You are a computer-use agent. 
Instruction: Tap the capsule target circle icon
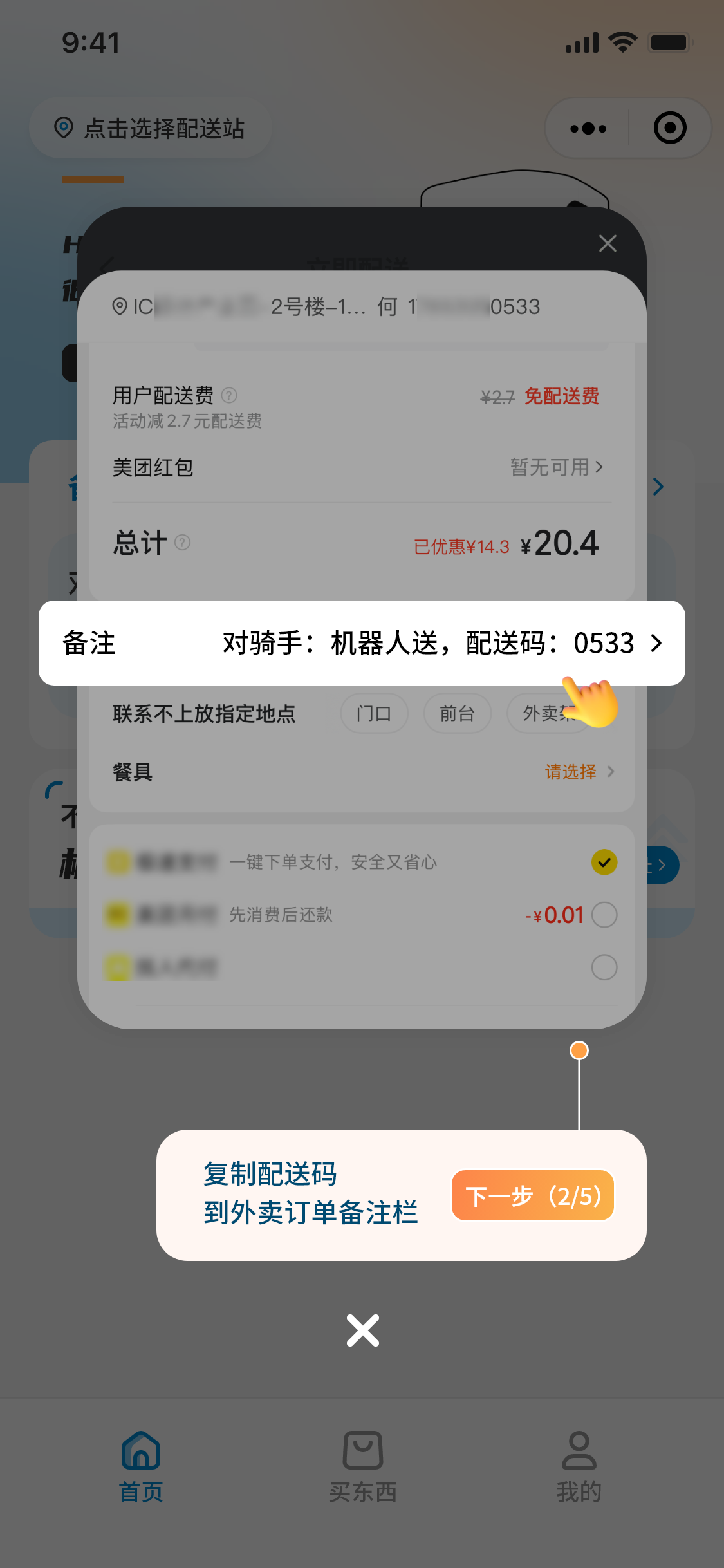click(x=669, y=127)
